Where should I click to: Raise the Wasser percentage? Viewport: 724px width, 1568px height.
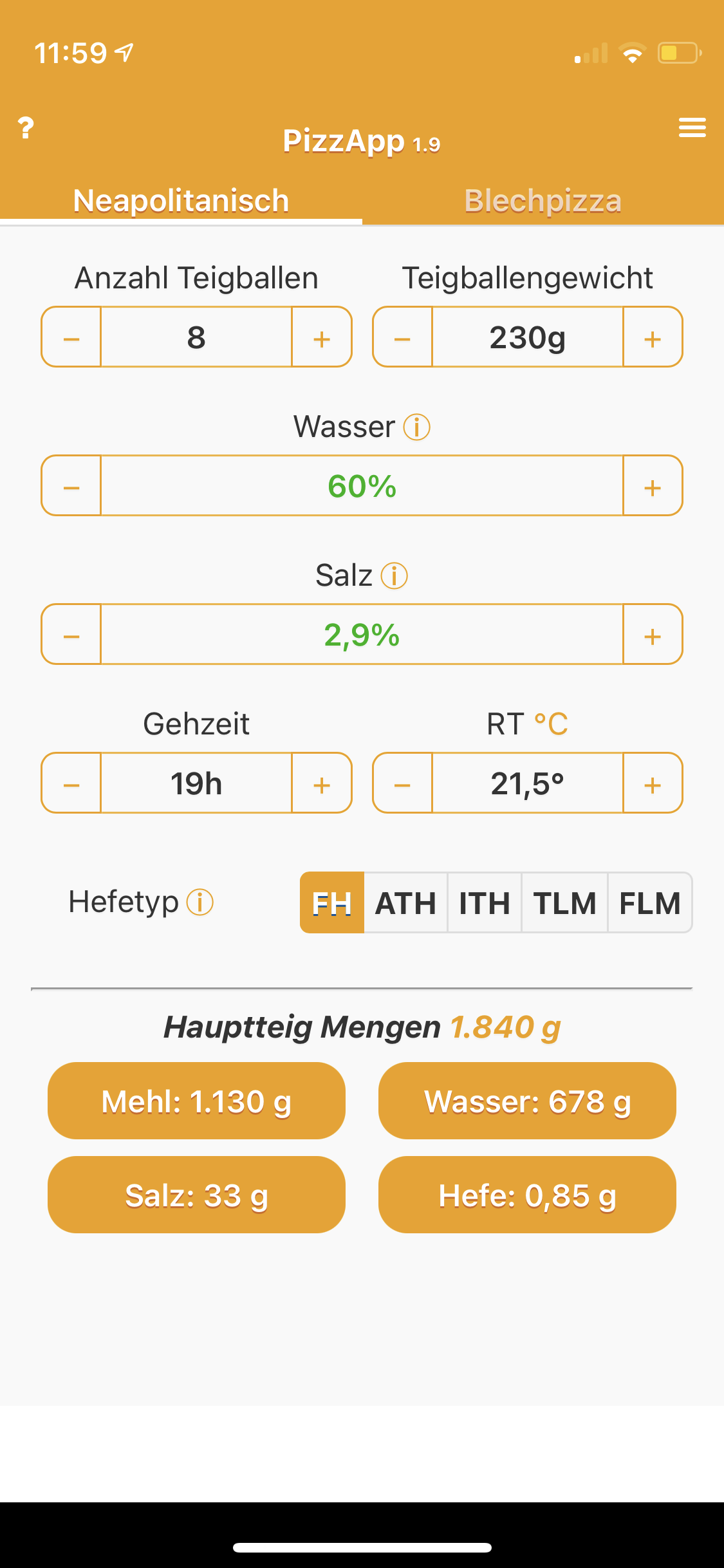pyautogui.click(x=653, y=487)
